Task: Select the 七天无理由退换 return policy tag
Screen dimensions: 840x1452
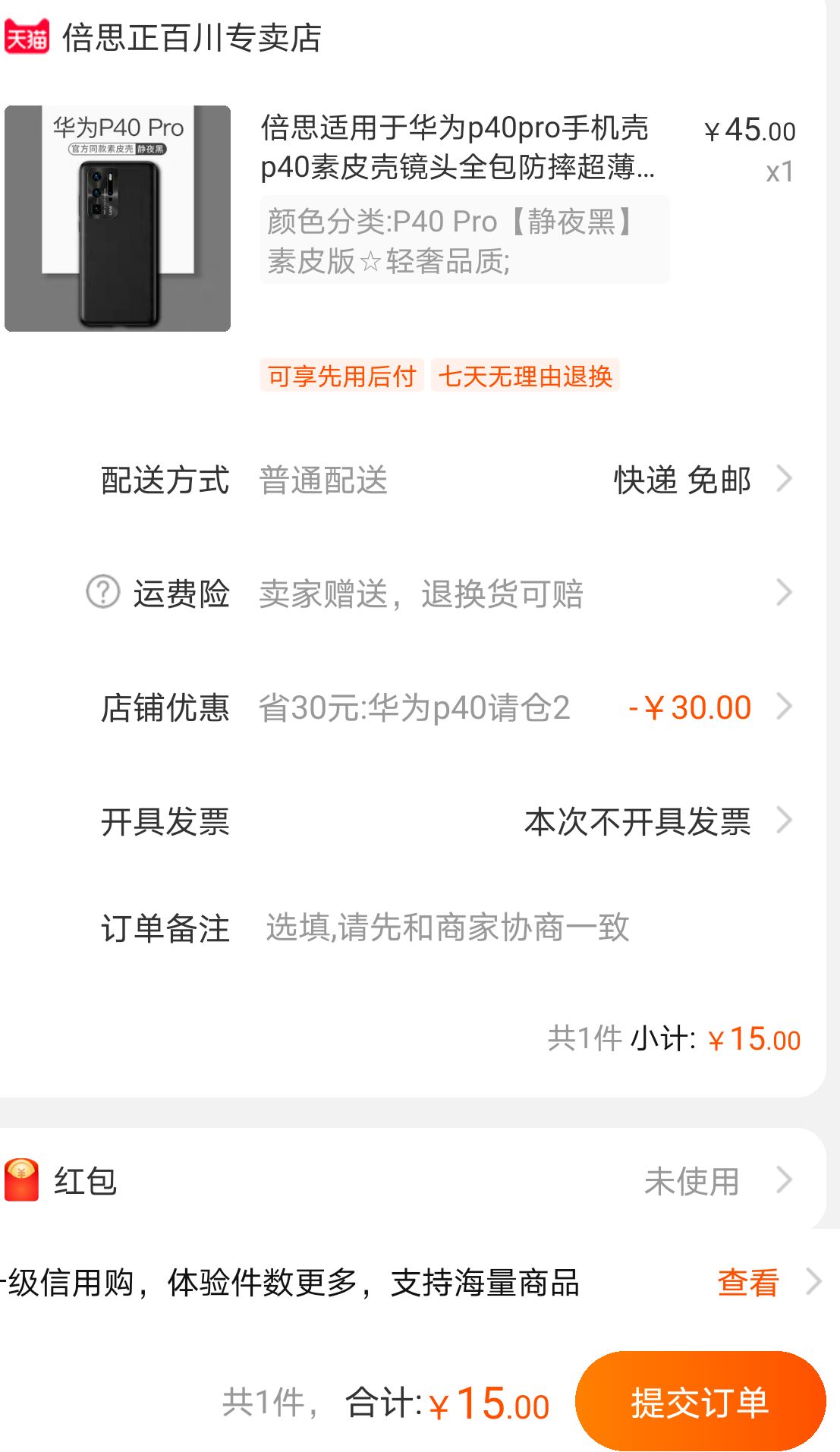Action: point(525,375)
